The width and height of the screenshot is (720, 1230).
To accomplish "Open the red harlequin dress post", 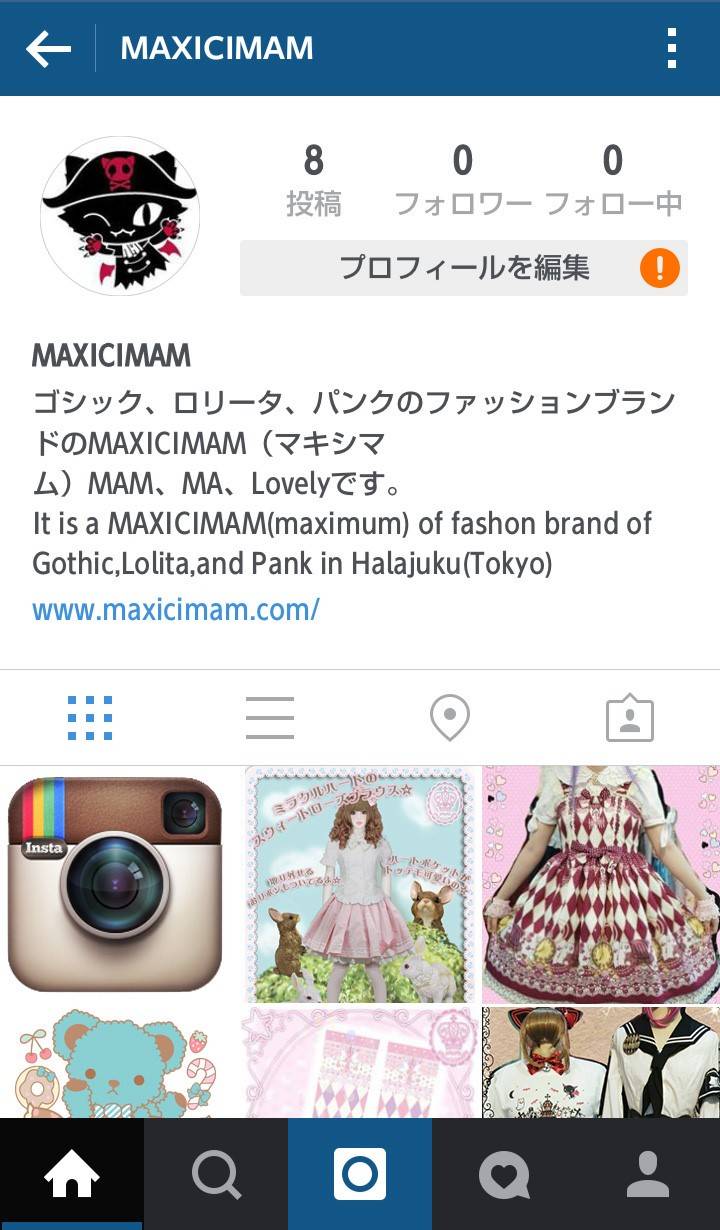I will [x=601, y=885].
